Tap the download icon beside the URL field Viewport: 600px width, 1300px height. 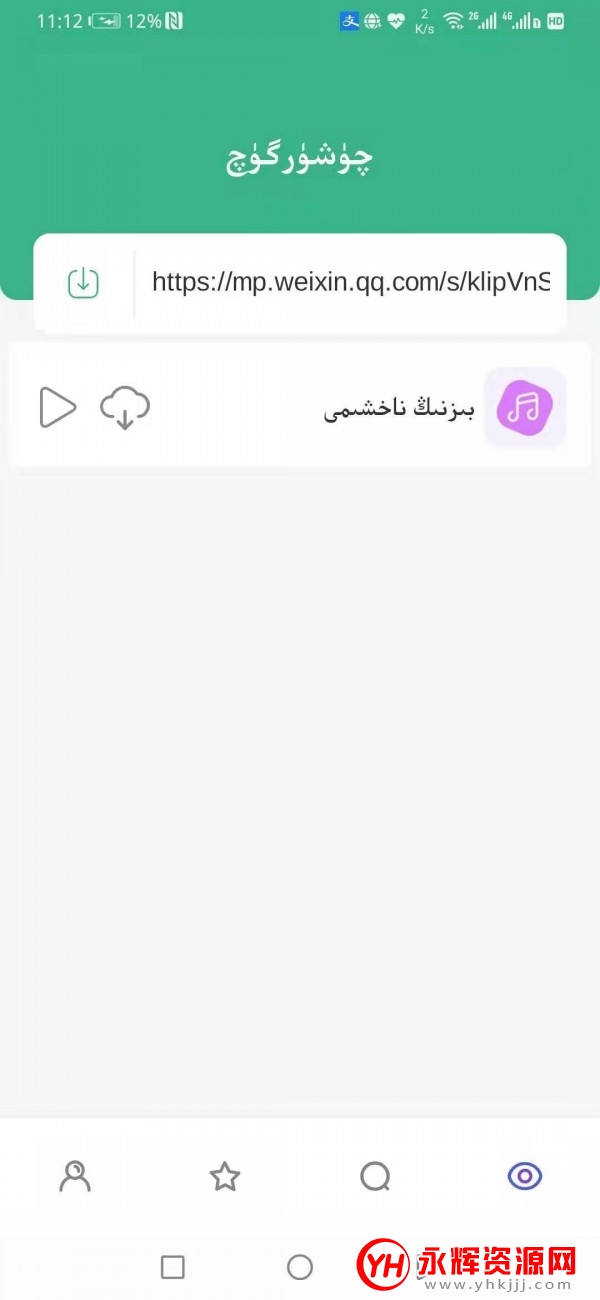83,283
